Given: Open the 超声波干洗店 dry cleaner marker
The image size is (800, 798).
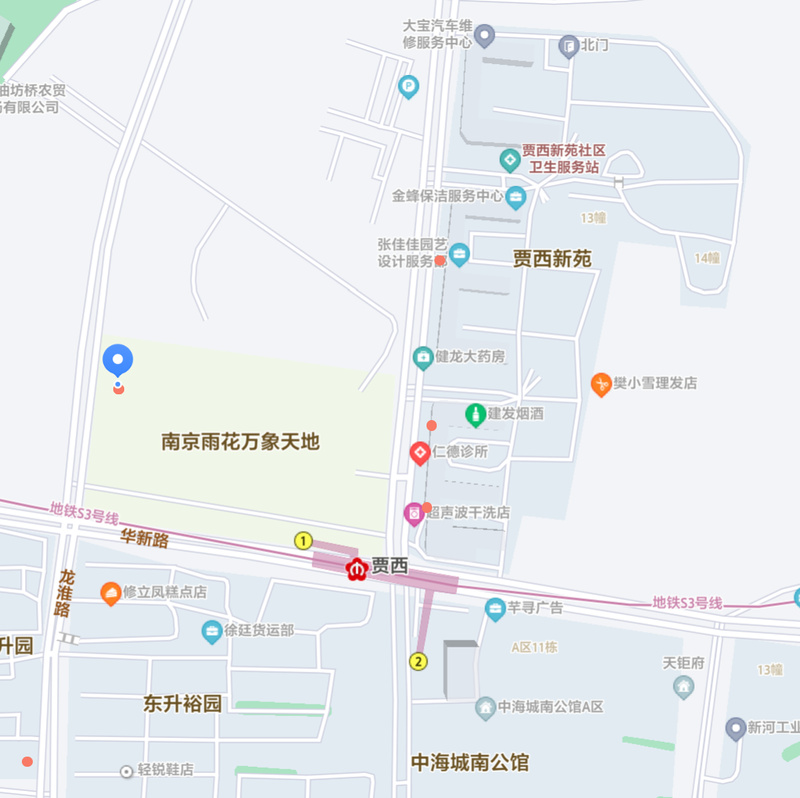Looking at the screenshot, I should pos(413,513).
